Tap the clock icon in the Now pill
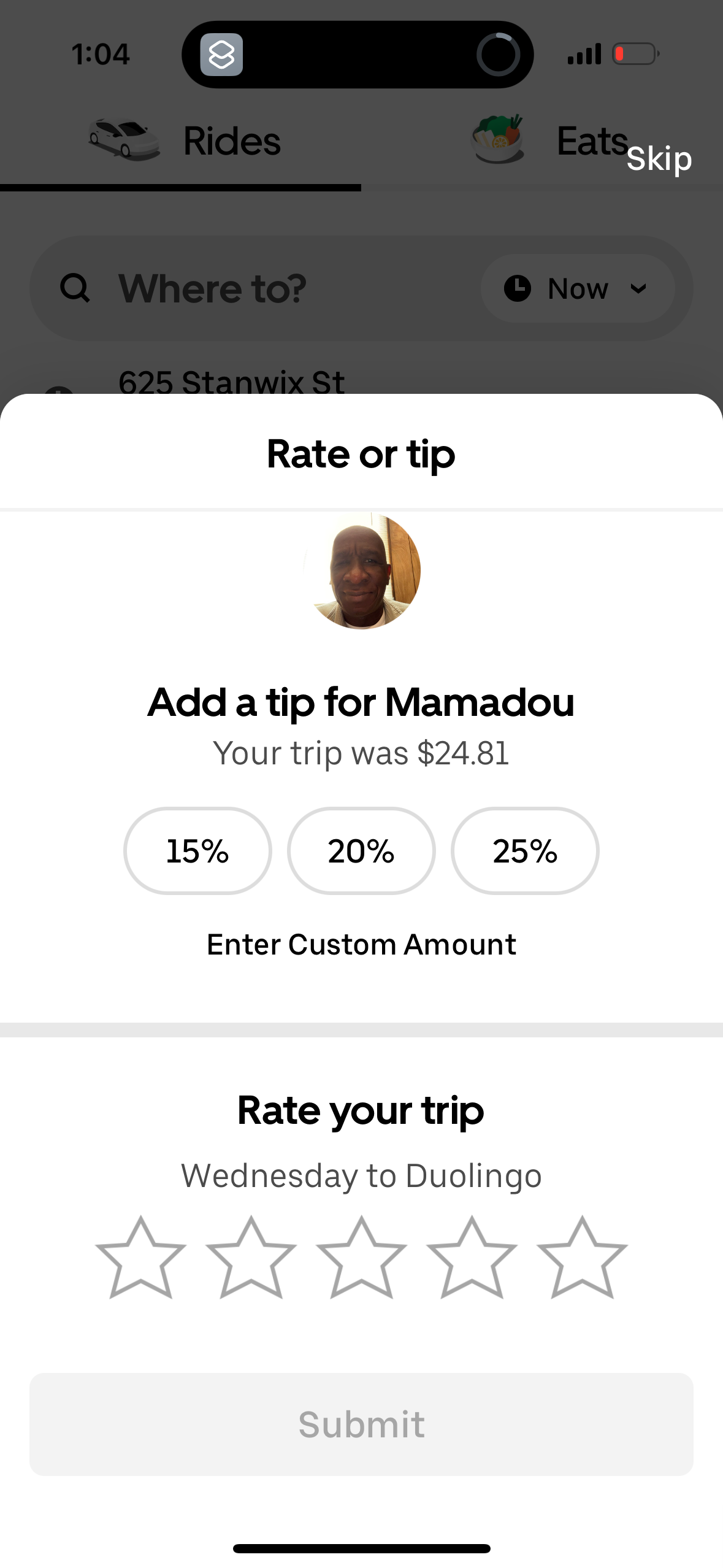 click(518, 288)
